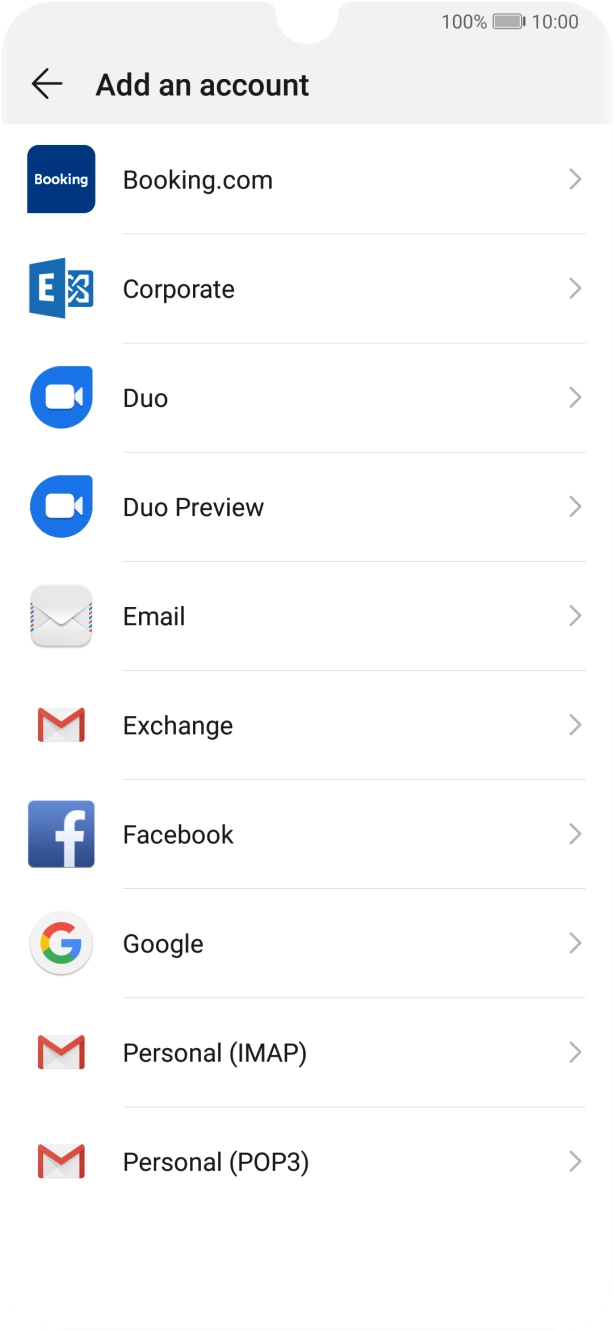Tap the Email account row
The image size is (613, 1330).
(x=154, y=616)
